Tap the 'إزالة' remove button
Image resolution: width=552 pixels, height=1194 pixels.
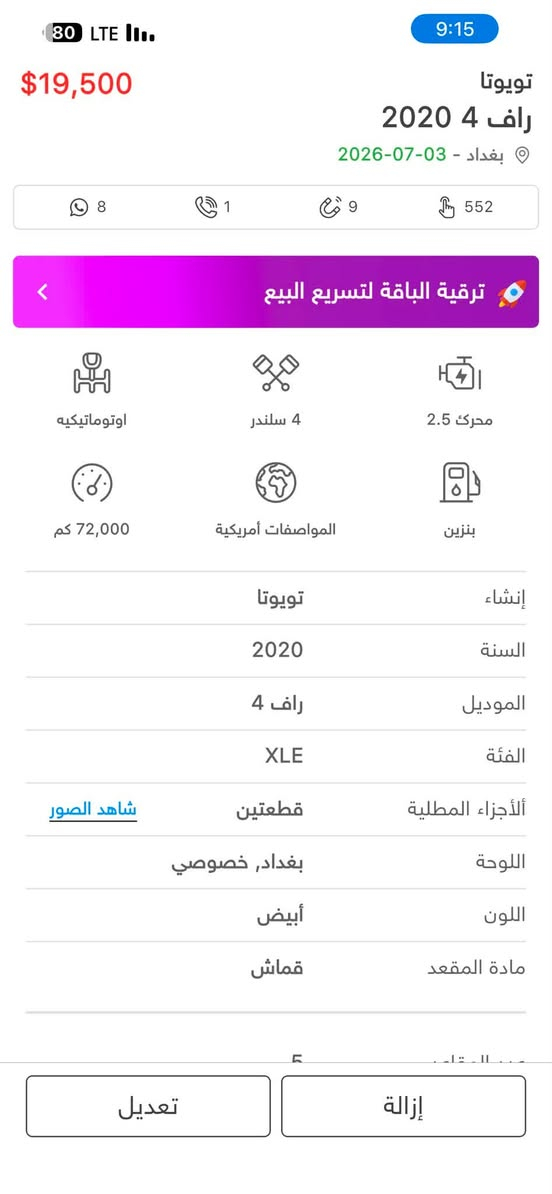404,1106
